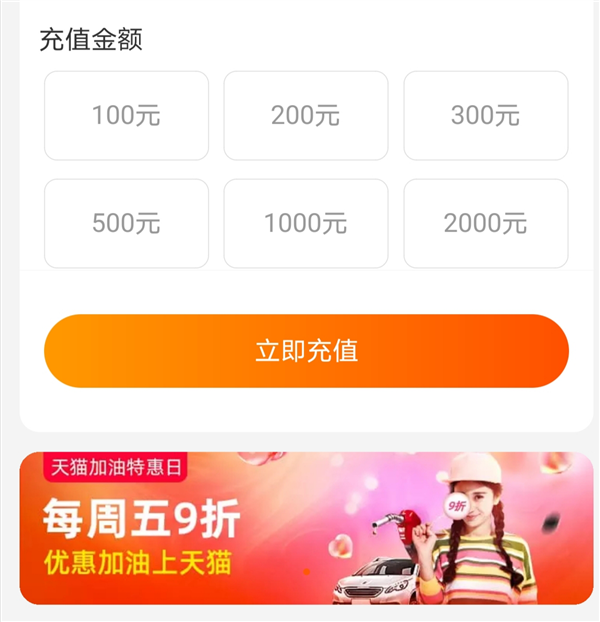Viewport: 600px width, 622px height.
Task: Choose 1000元 as recharge amount
Action: pos(305,223)
